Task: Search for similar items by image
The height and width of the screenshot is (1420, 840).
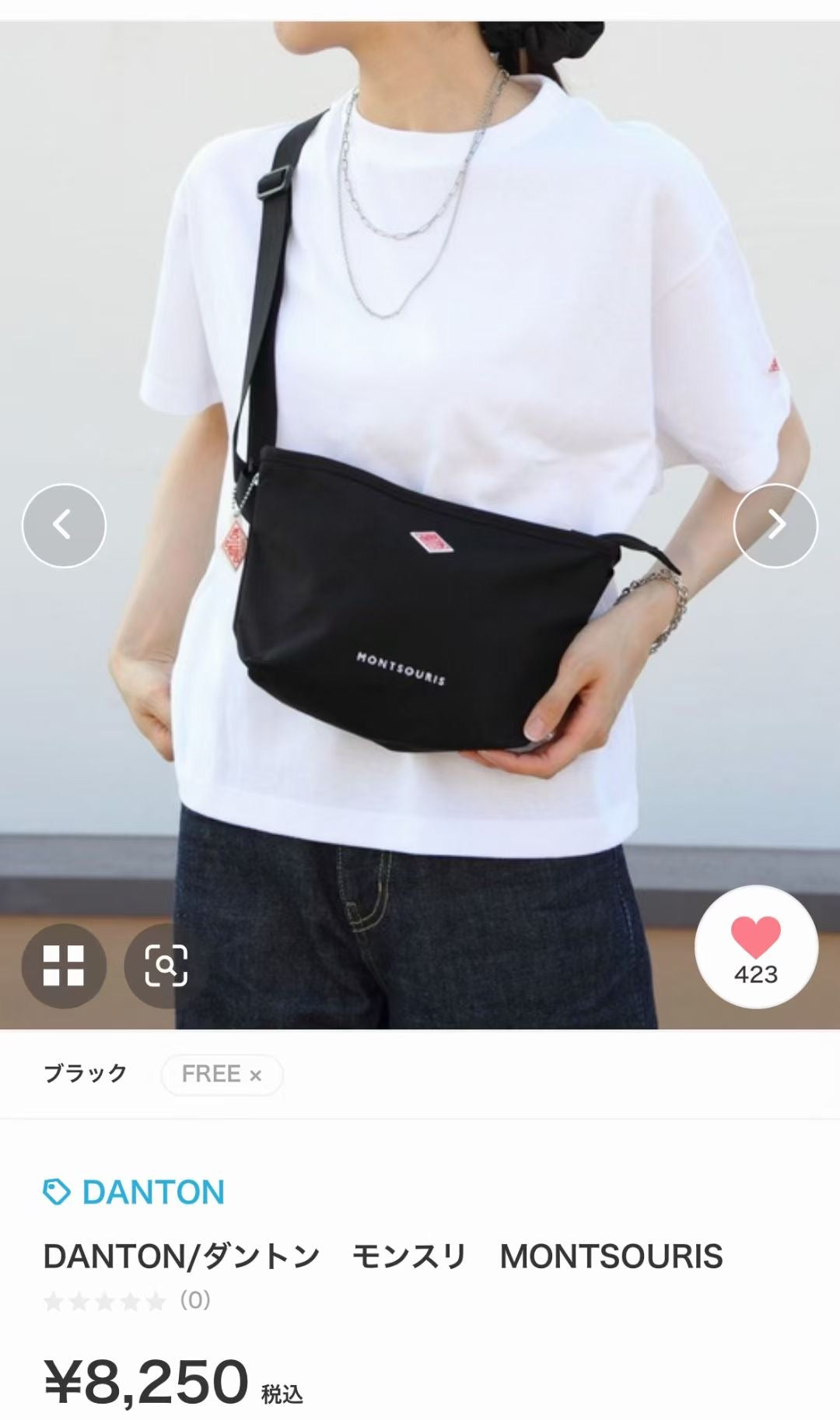Action: [166, 966]
